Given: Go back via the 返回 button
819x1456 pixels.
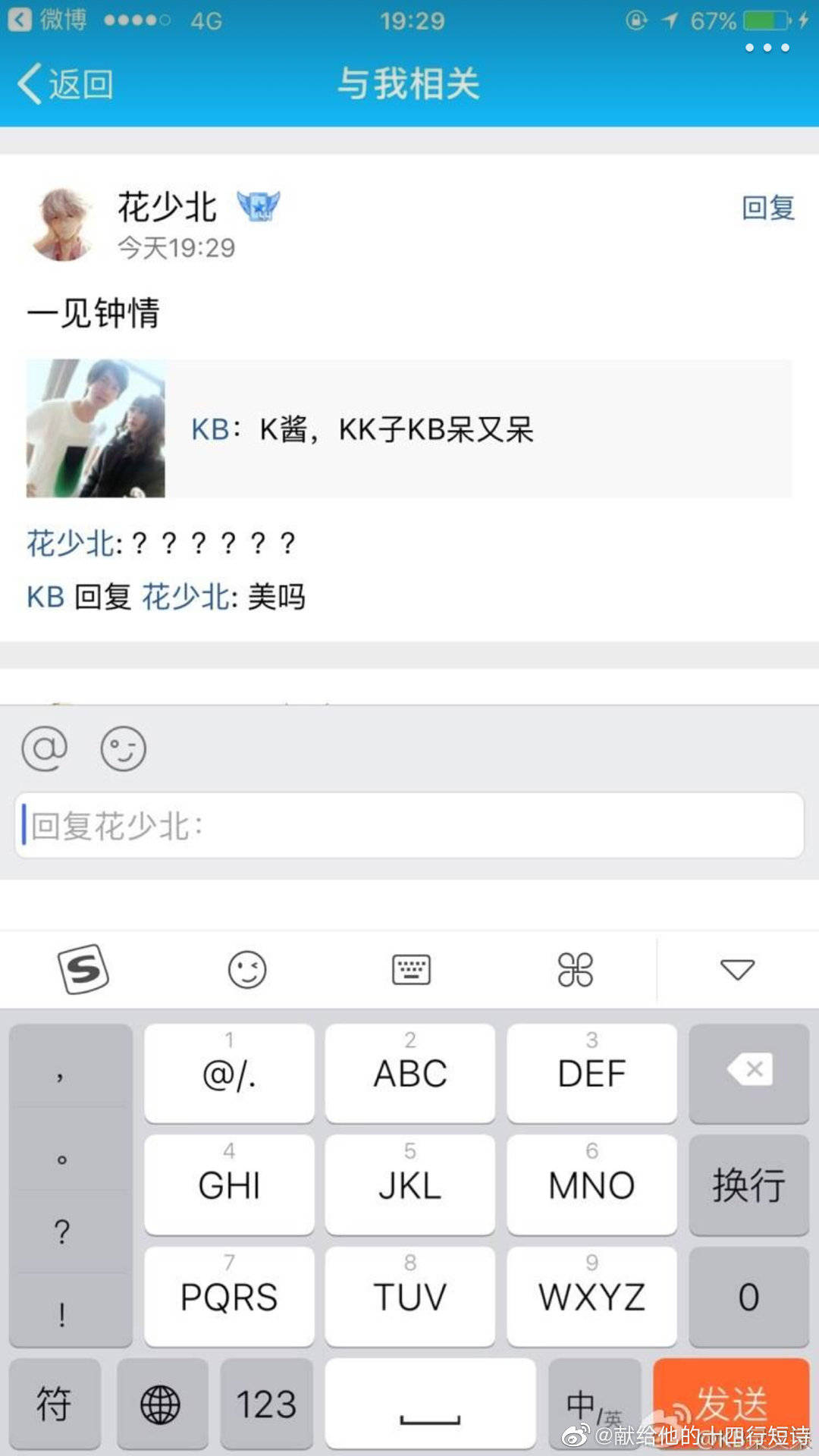Looking at the screenshot, I should [x=65, y=83].
